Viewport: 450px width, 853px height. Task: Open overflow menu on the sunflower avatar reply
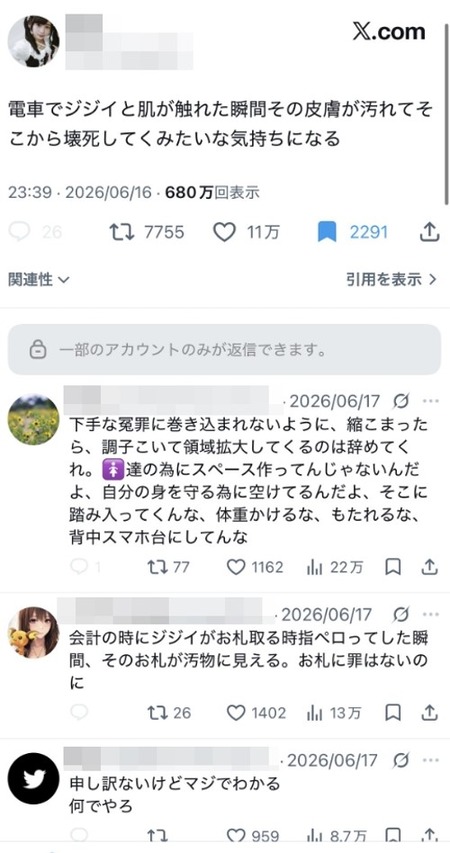pyautogui.click(x=430, y=401)
